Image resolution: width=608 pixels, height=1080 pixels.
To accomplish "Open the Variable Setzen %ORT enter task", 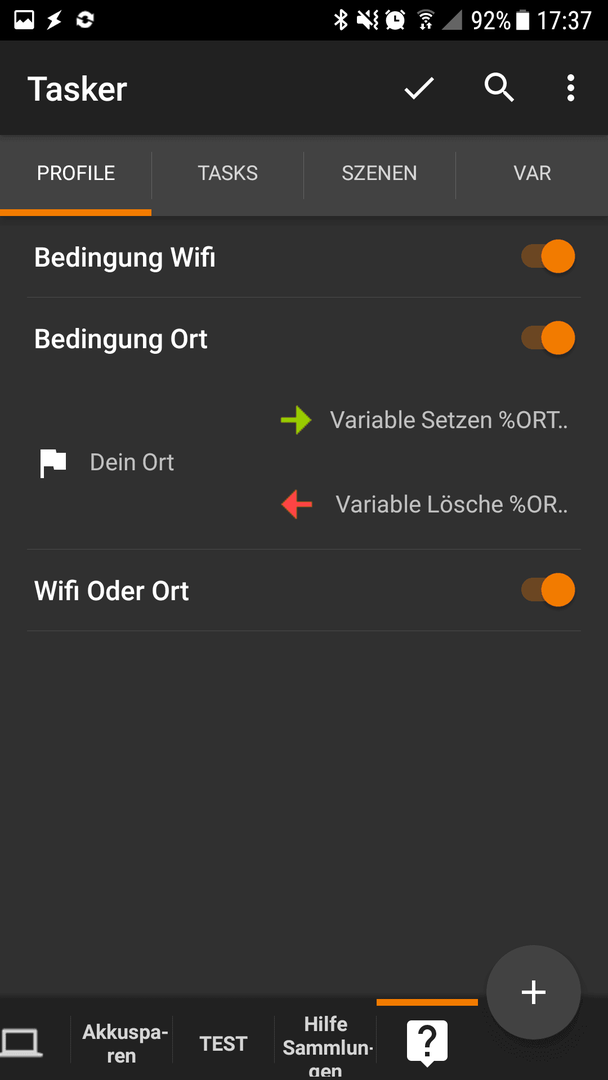I will tap(426, 420).
